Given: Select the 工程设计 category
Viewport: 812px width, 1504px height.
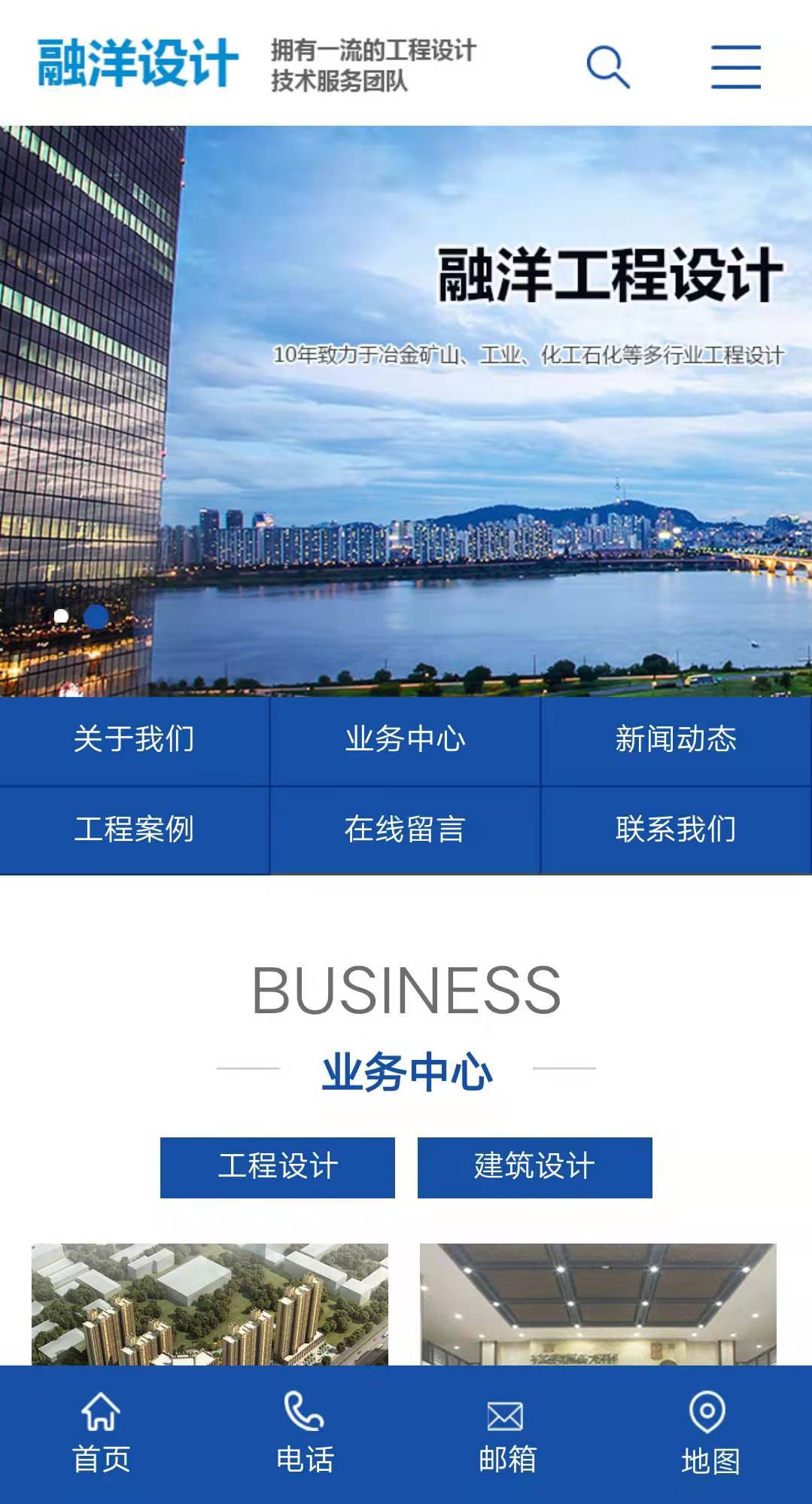Looking at the screenshot, I should tap(277, 1167).
